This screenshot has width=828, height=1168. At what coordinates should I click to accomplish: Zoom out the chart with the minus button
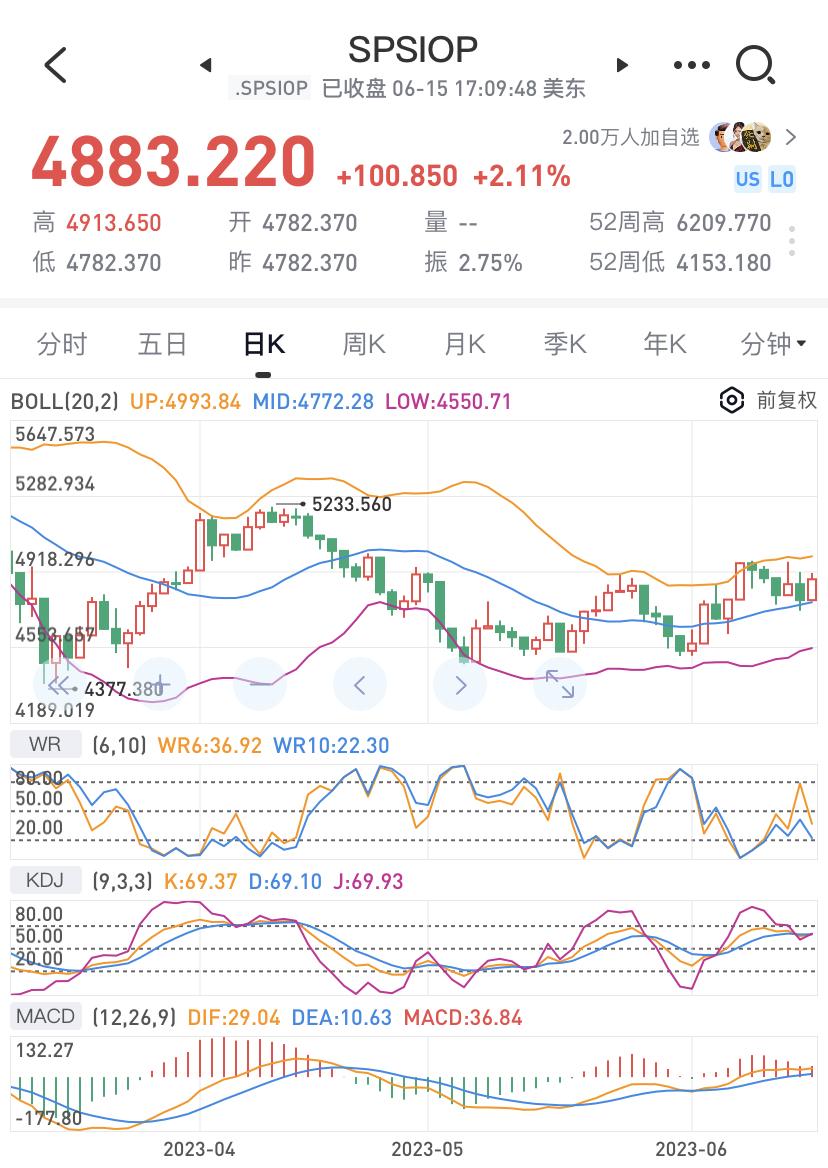tap(260, 685)
